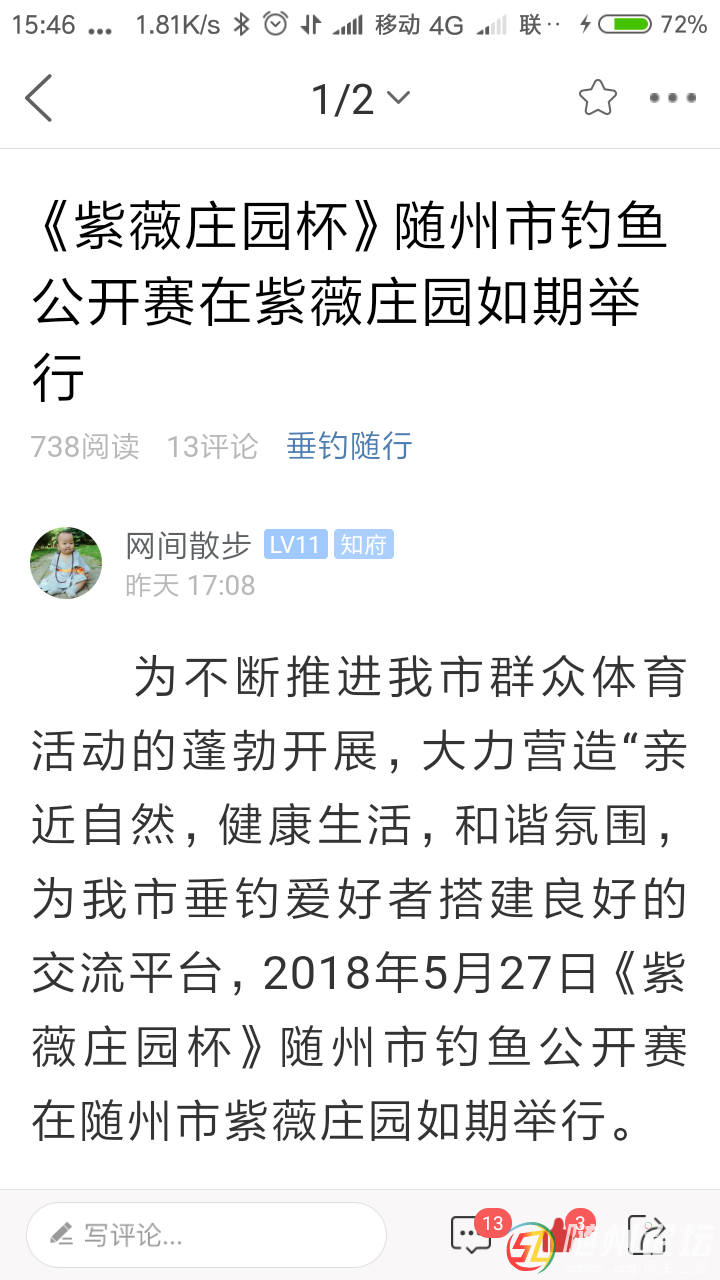This screenshot has height=1280, width=720.
Task: Tap the 写评论 comment input
Action: point(206,1235)
